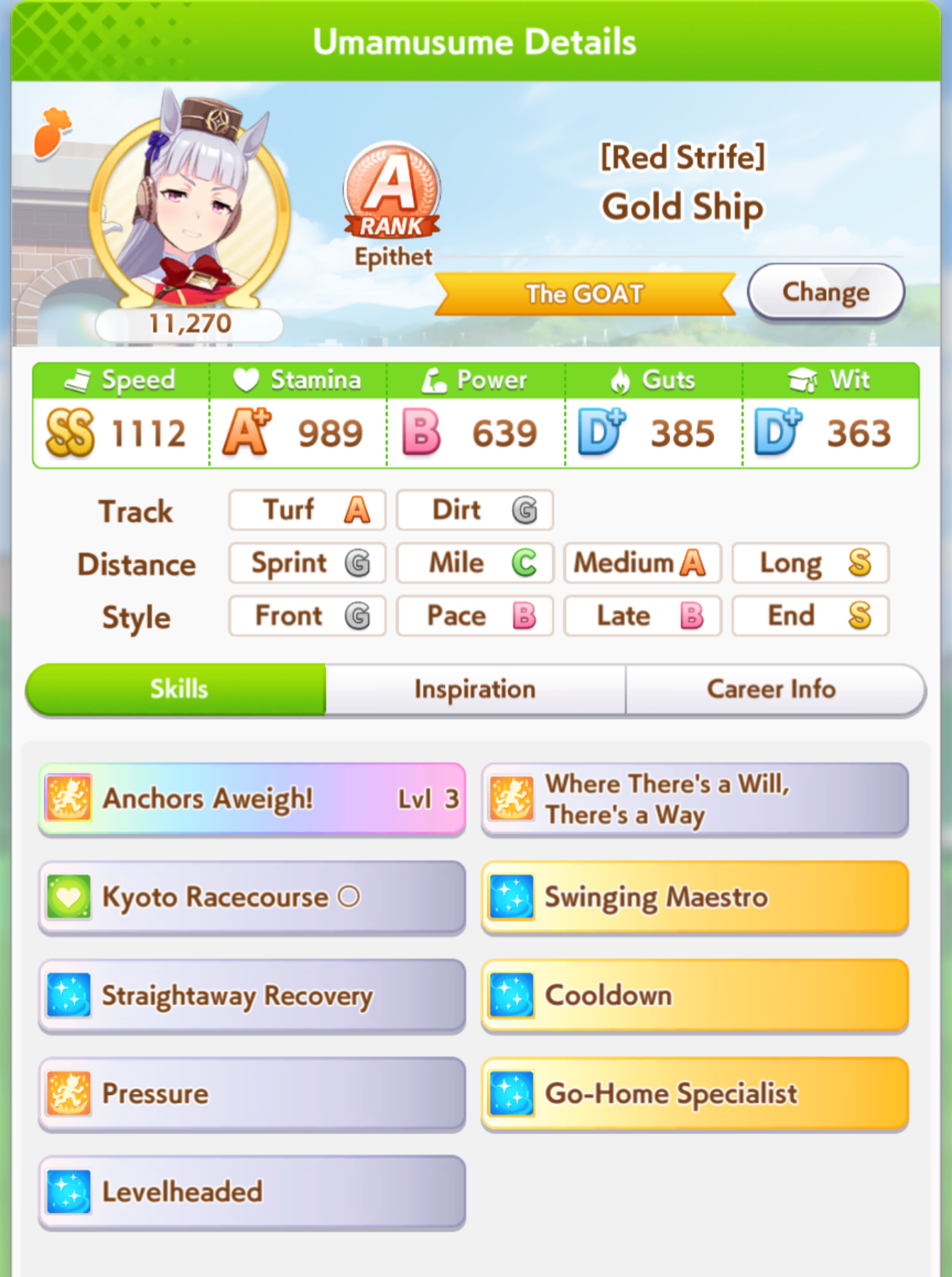View the Swinging Maestro skill details
The height and width of the screenshot is (1277, 952).
(x=694, y=897)
